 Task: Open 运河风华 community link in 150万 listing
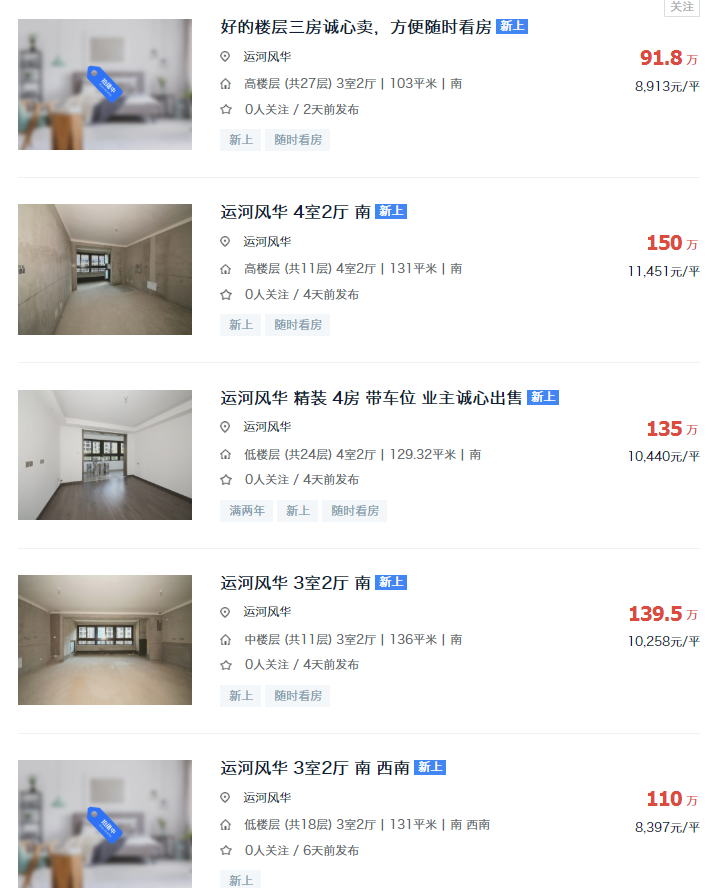pos(267,241)
